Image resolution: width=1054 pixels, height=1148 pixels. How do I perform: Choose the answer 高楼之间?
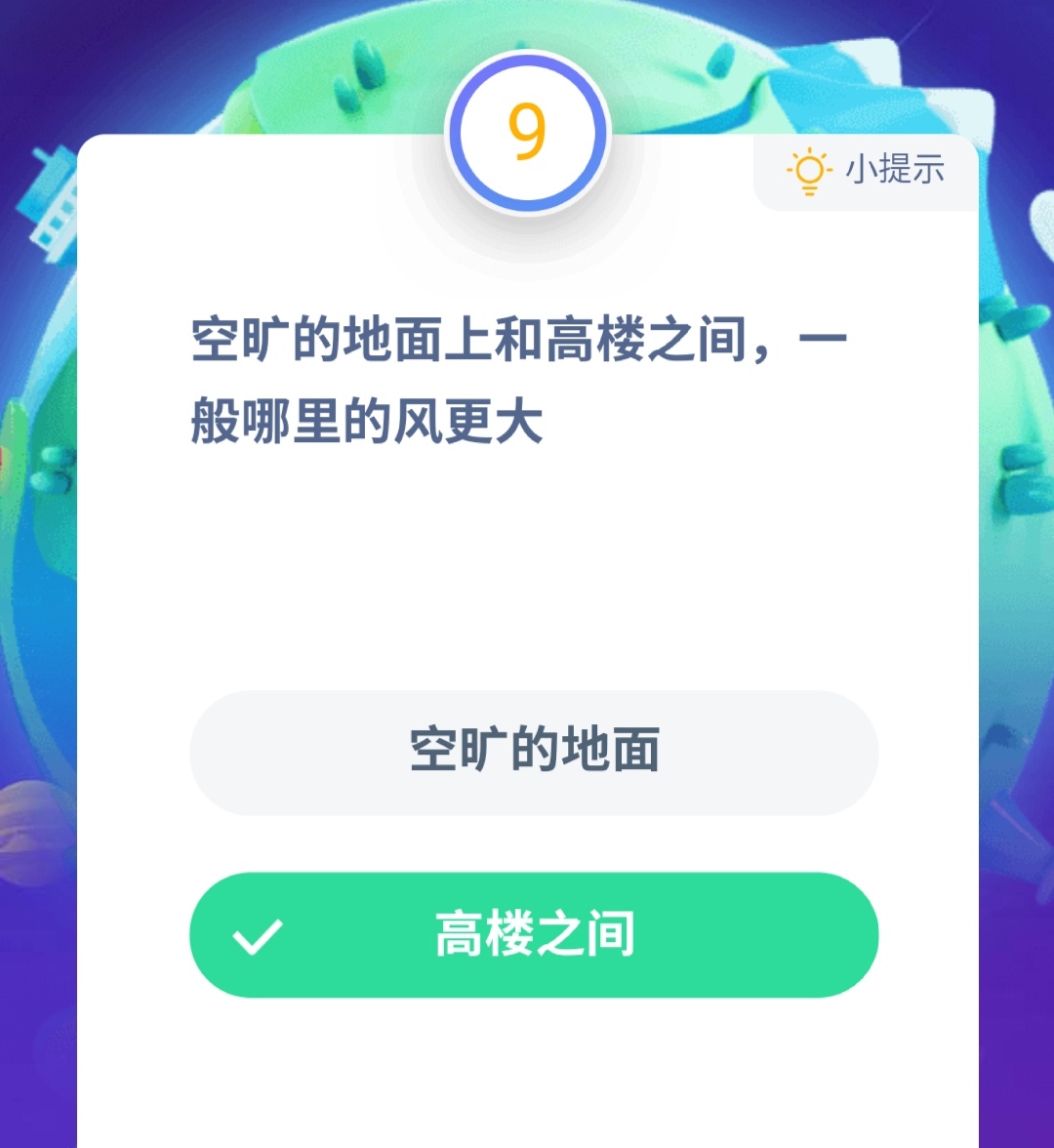click(534, 935)
